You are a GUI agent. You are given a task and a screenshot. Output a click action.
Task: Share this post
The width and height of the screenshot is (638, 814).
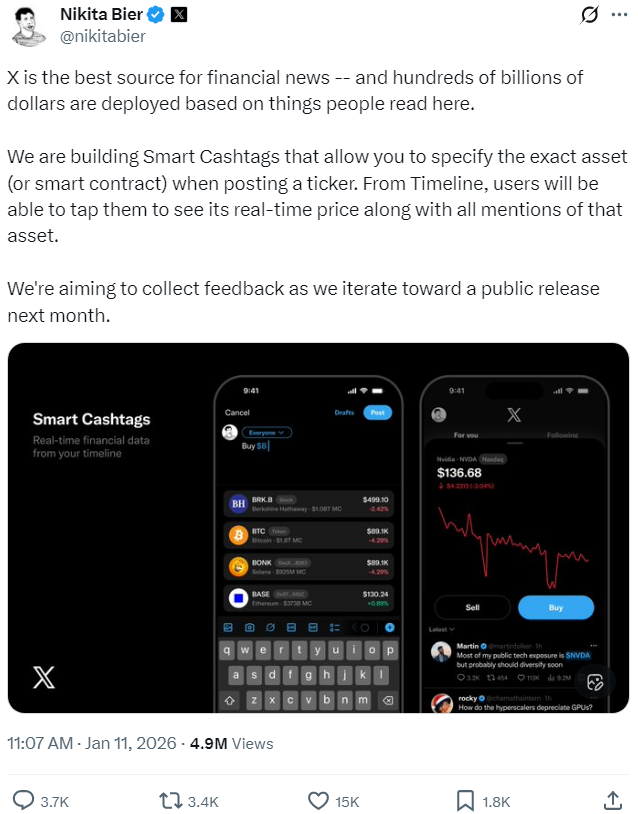pyautogui.click(x=612, y=801)
